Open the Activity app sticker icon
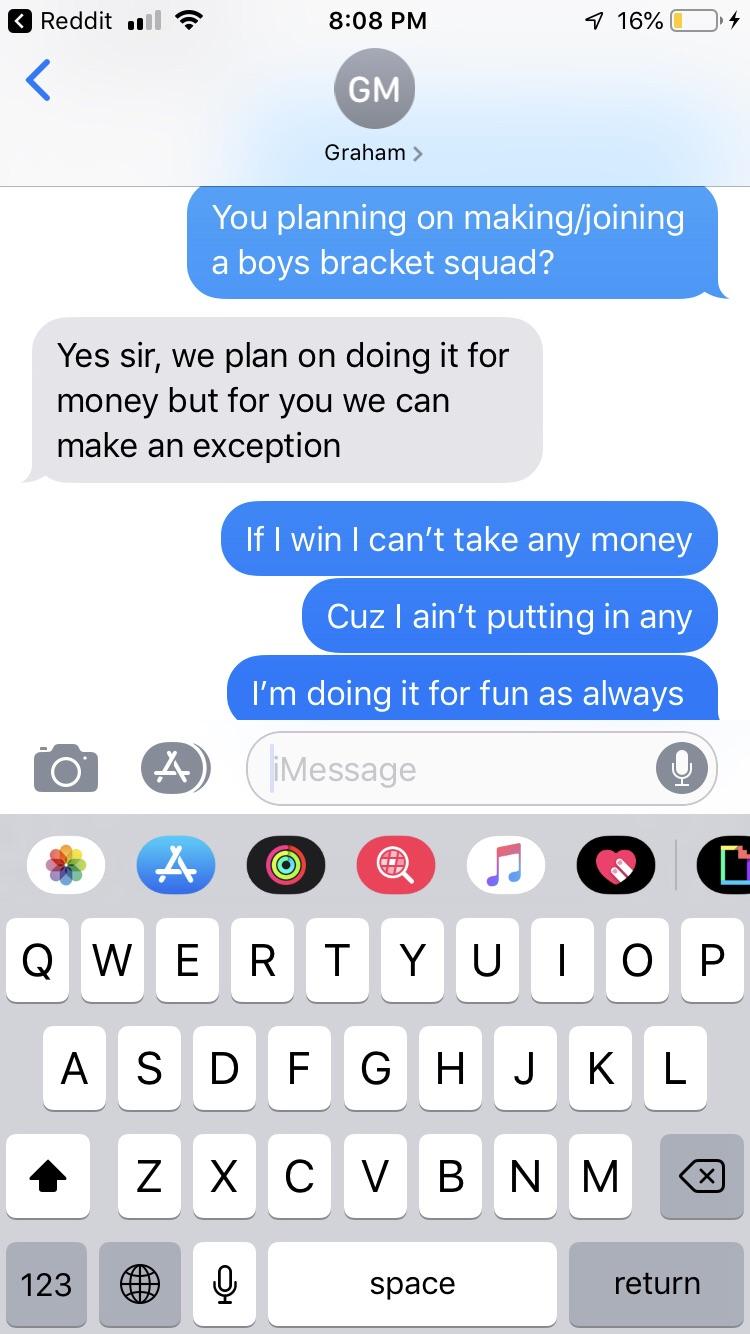This screenshot has width=750, height=1334. coord(285,864)
